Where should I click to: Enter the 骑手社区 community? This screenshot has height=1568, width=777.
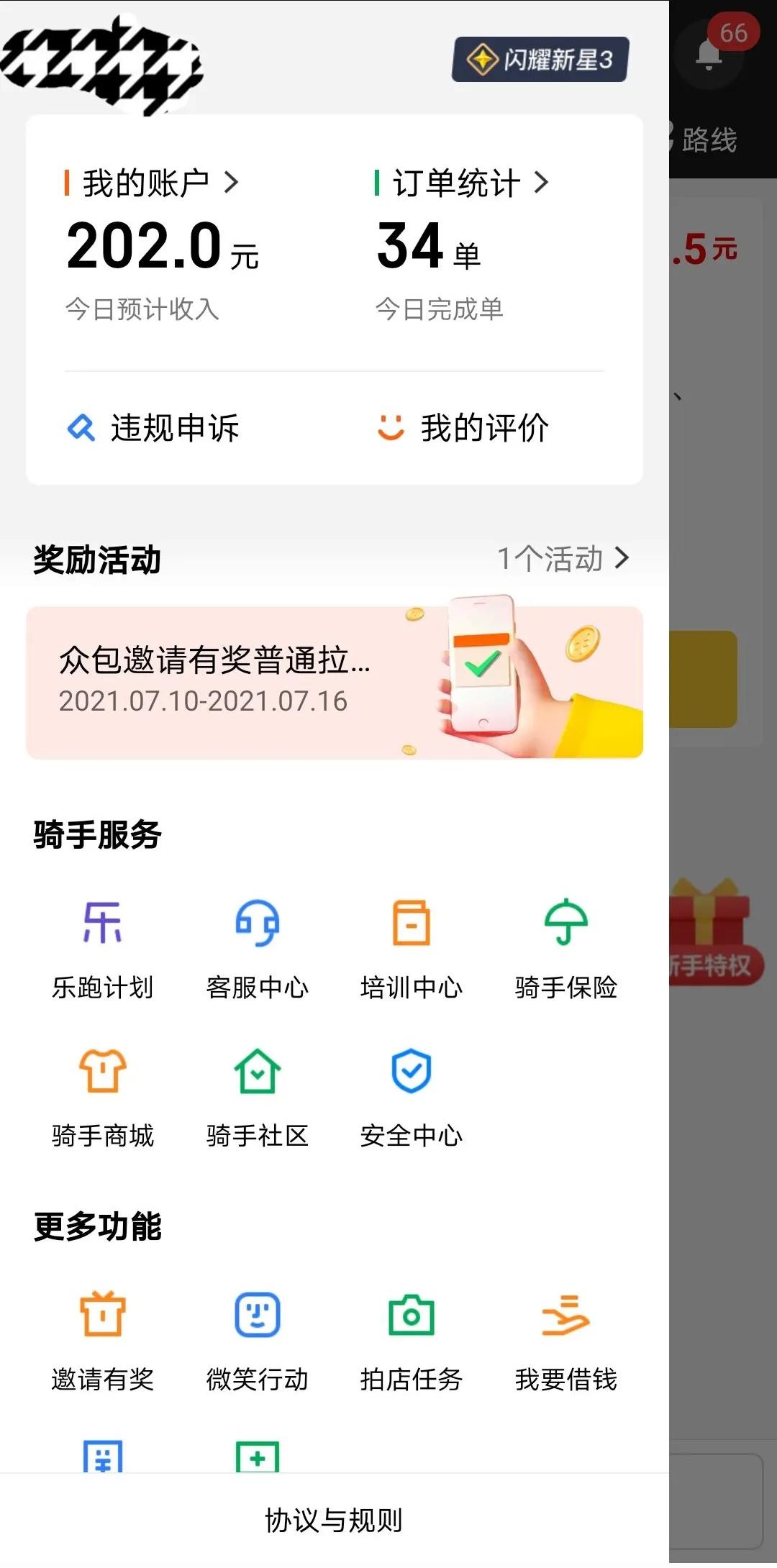tap(258, 1098)
